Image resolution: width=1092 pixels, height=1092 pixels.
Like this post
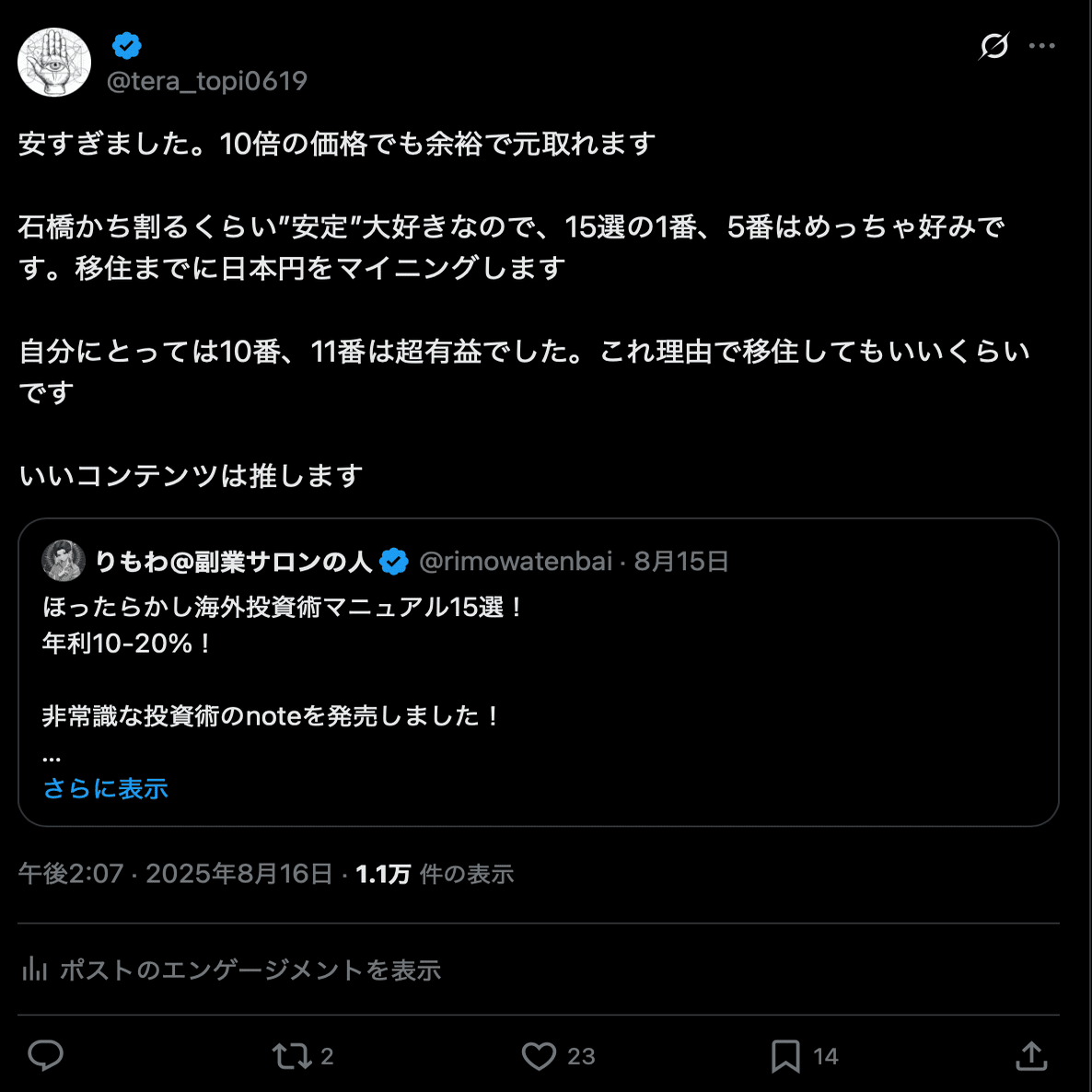[x=539, y=1055]
